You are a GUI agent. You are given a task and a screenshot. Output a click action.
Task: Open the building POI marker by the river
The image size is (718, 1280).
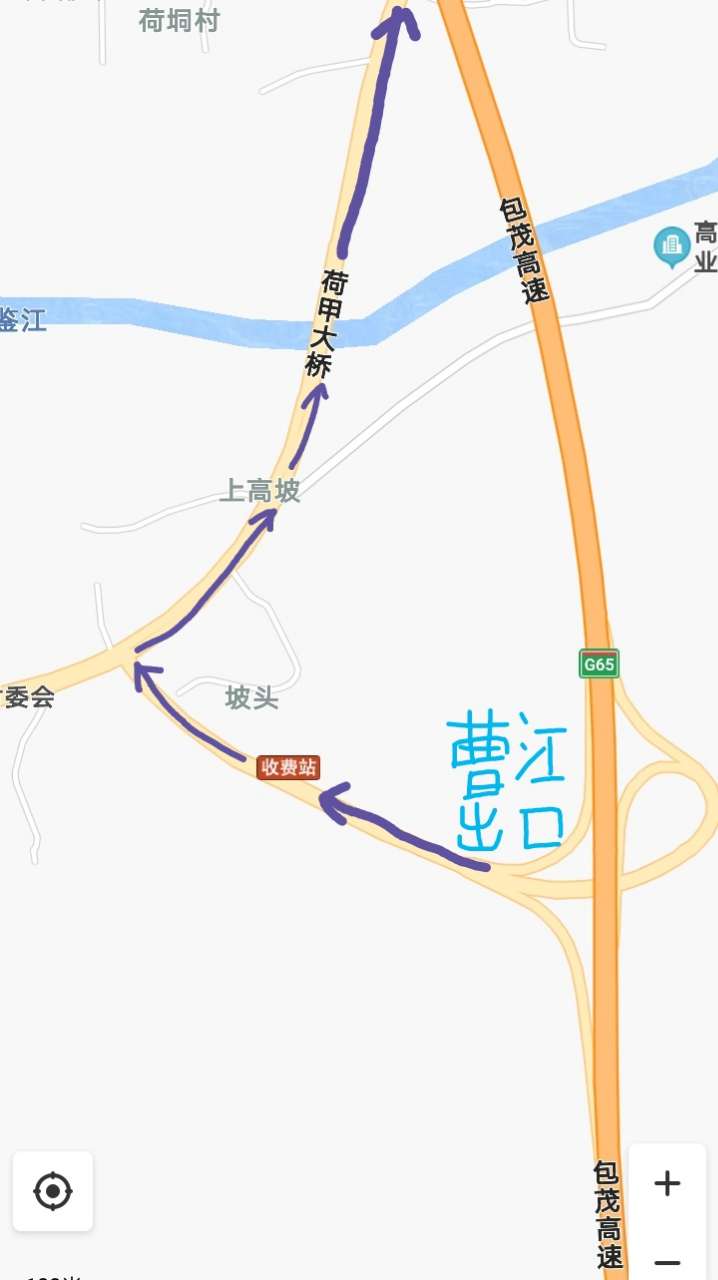671,246
